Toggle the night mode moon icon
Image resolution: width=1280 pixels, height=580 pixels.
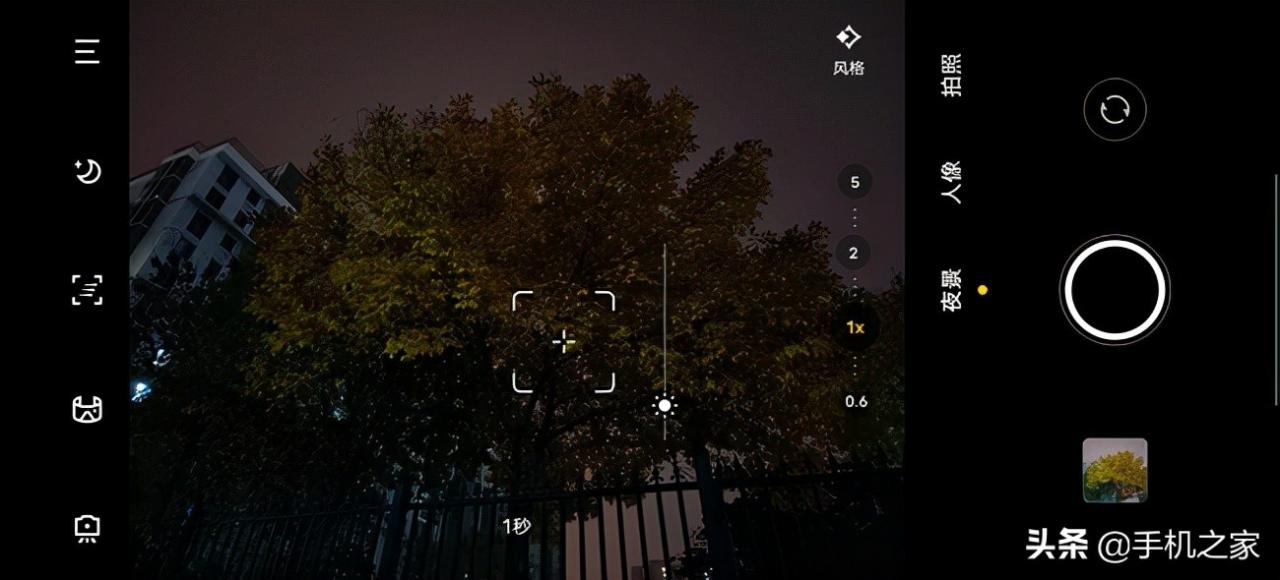(88, 172)
